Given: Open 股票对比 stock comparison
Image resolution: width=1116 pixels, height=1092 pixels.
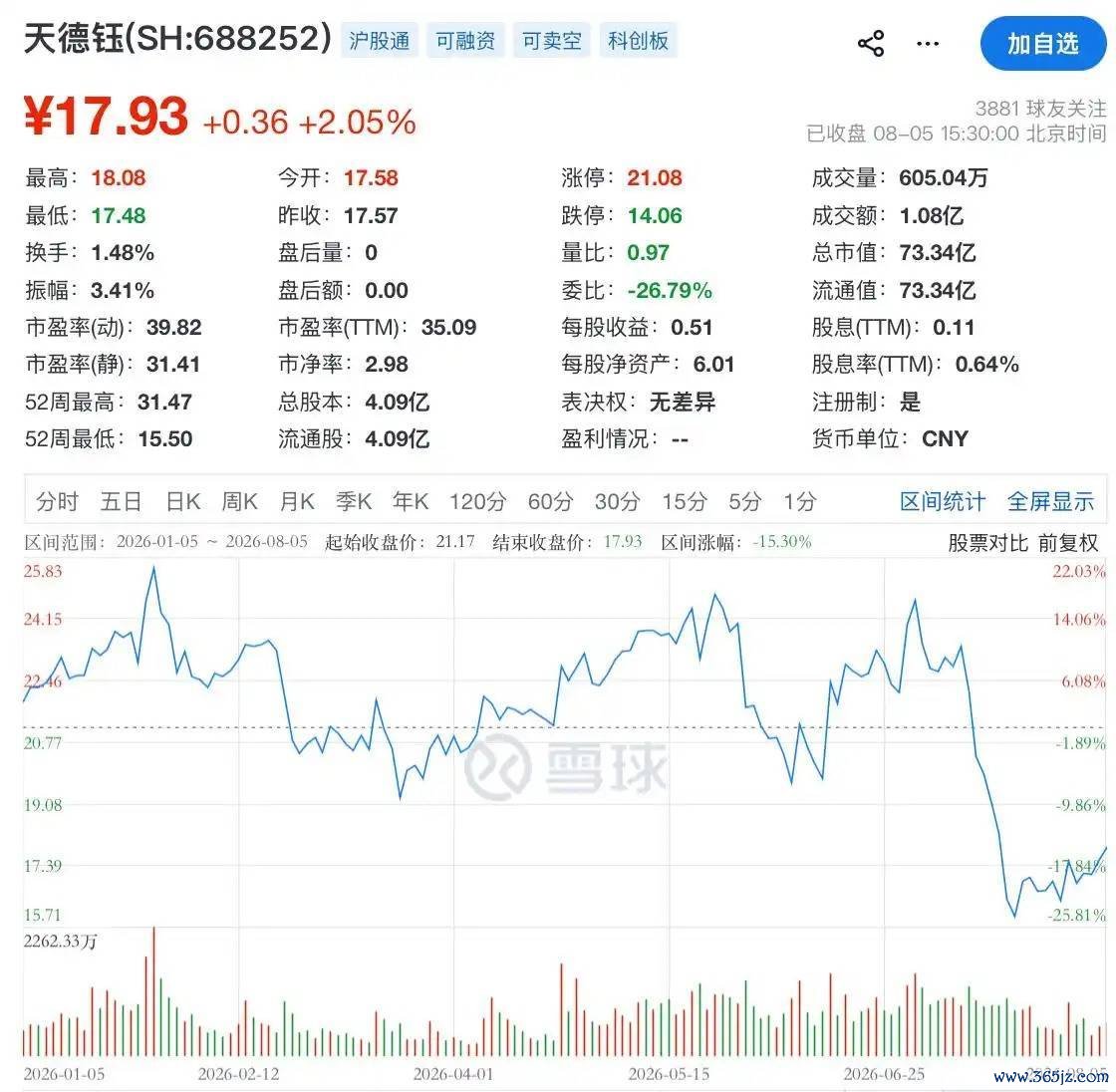Looking at the screenshot, I should 987,542.
